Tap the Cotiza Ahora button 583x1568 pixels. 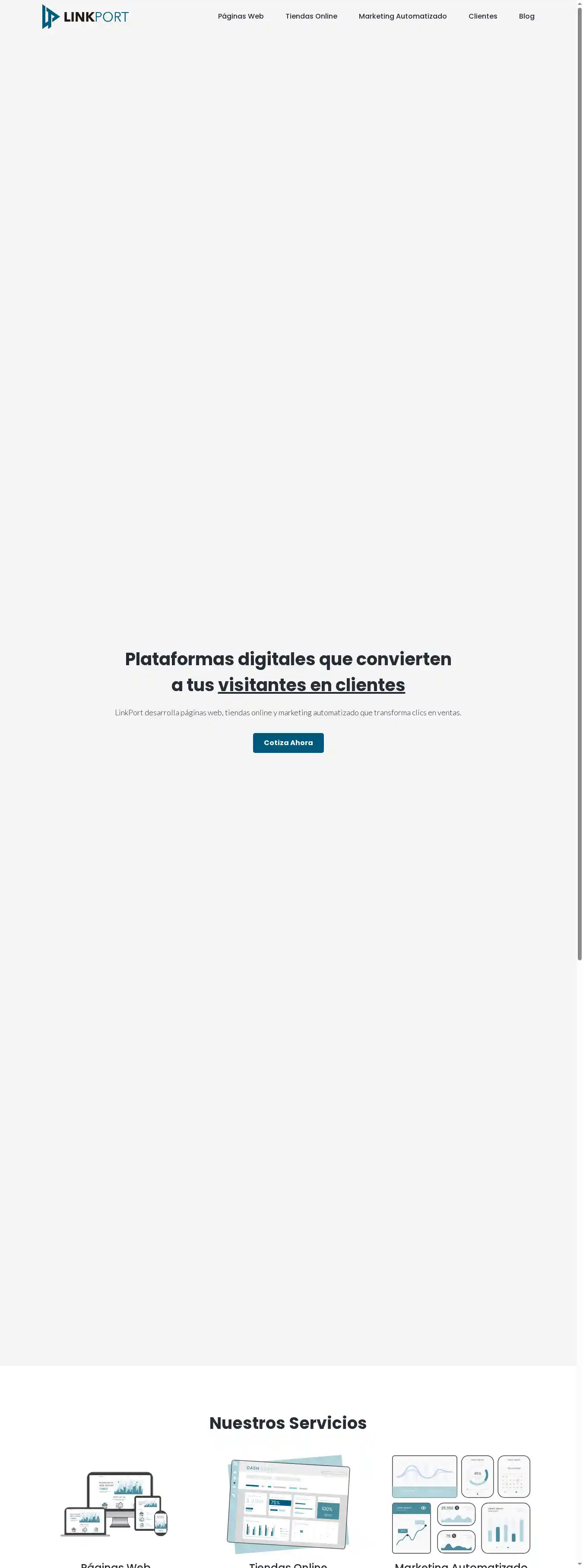pos(288,743)
